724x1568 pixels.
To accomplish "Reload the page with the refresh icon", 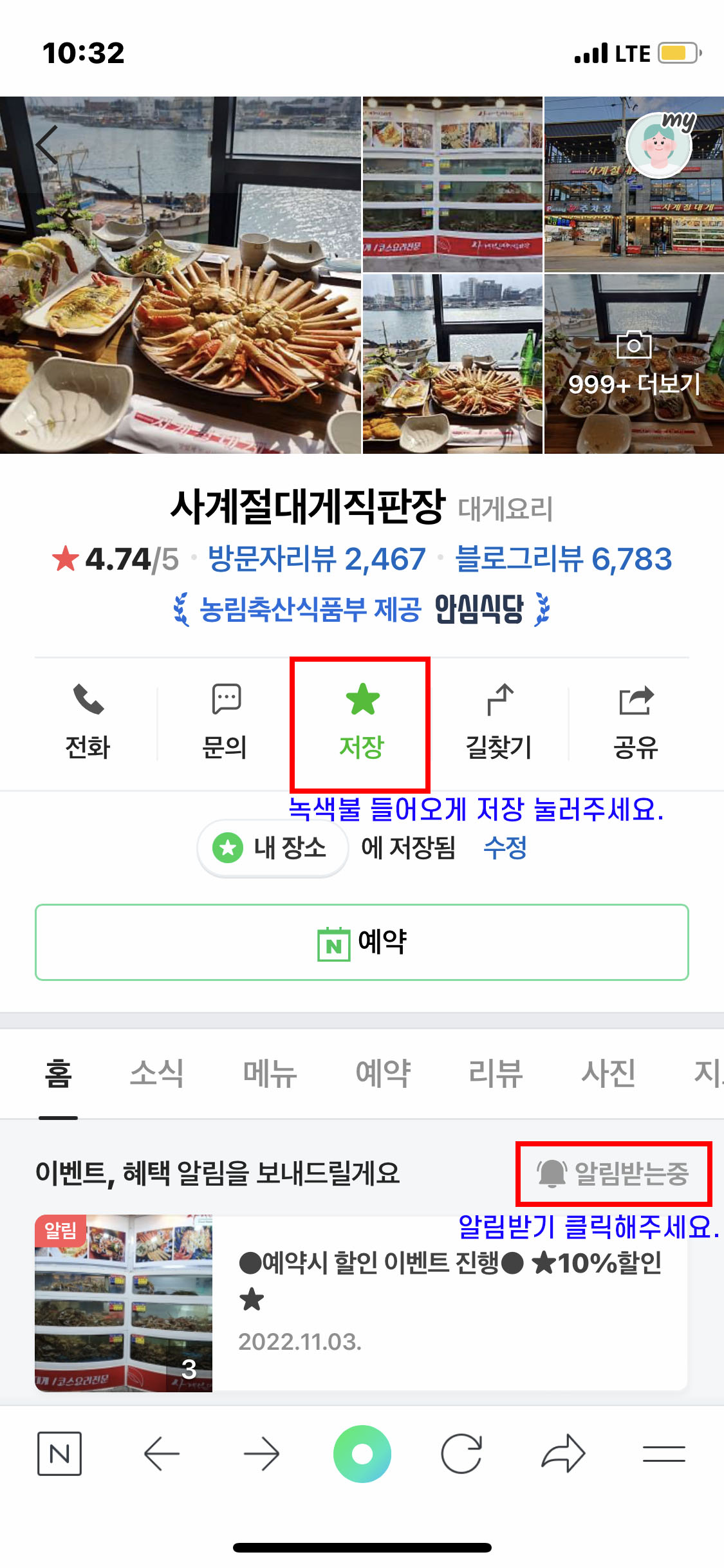I will tap(461, 1453).
